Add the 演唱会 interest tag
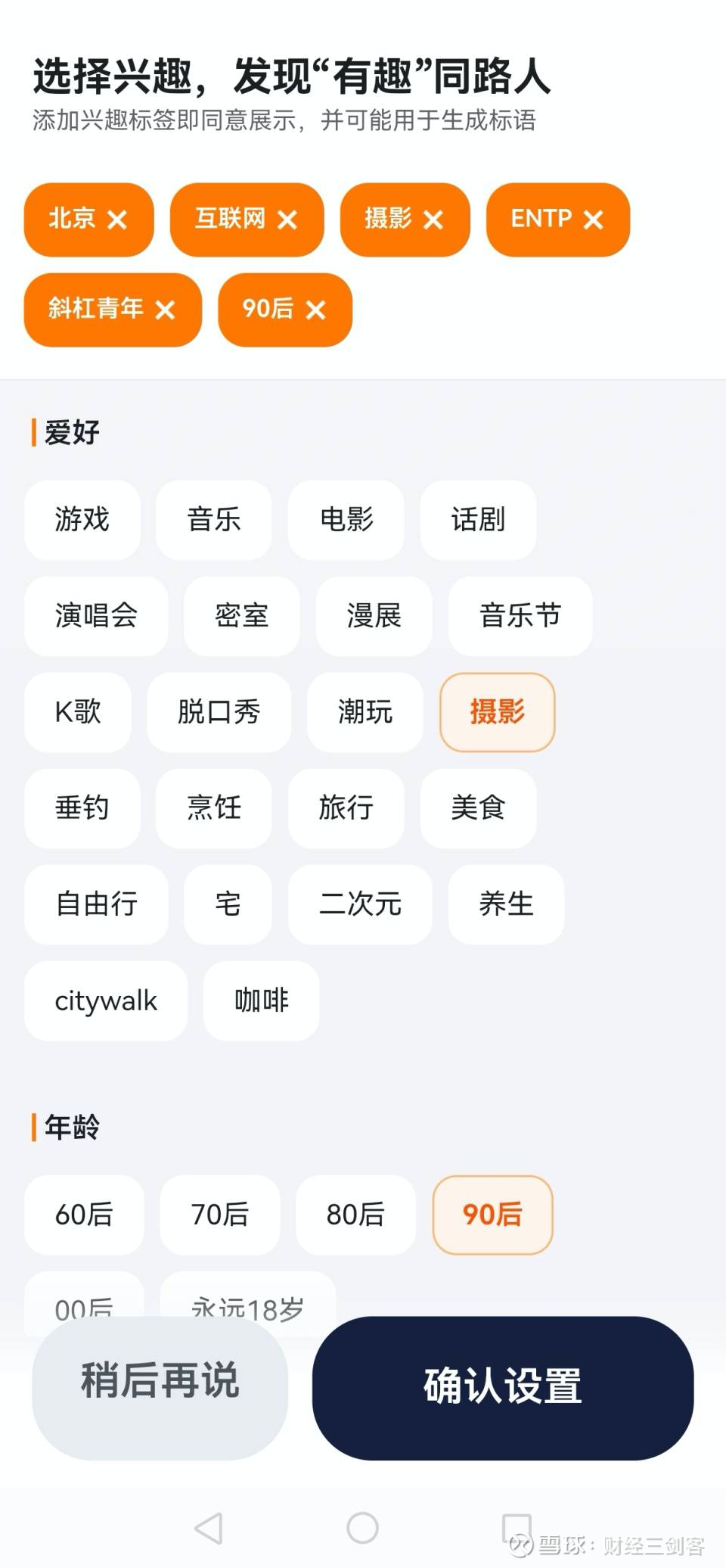 point(96,616)
